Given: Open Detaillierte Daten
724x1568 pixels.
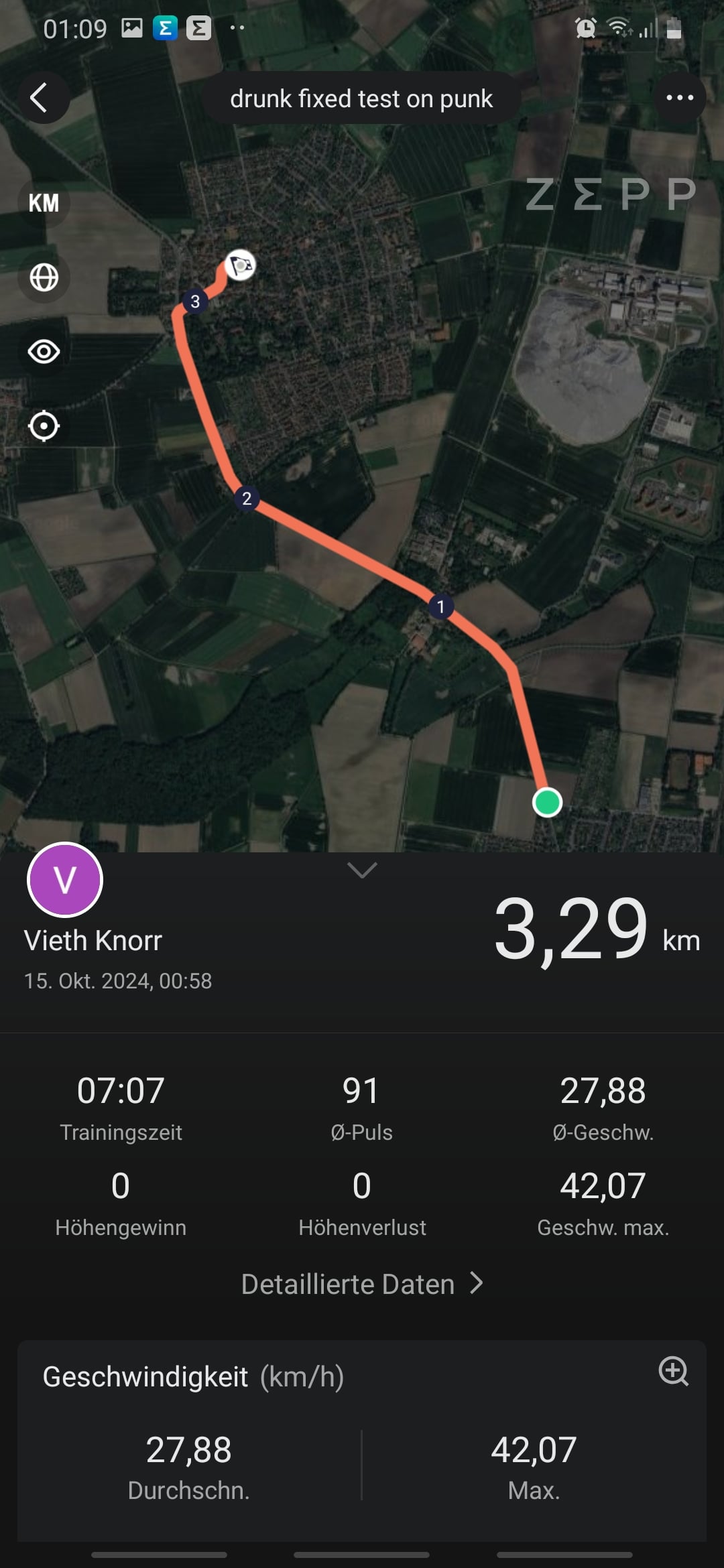Looking at the screenshot, I should pos(362,1285).
